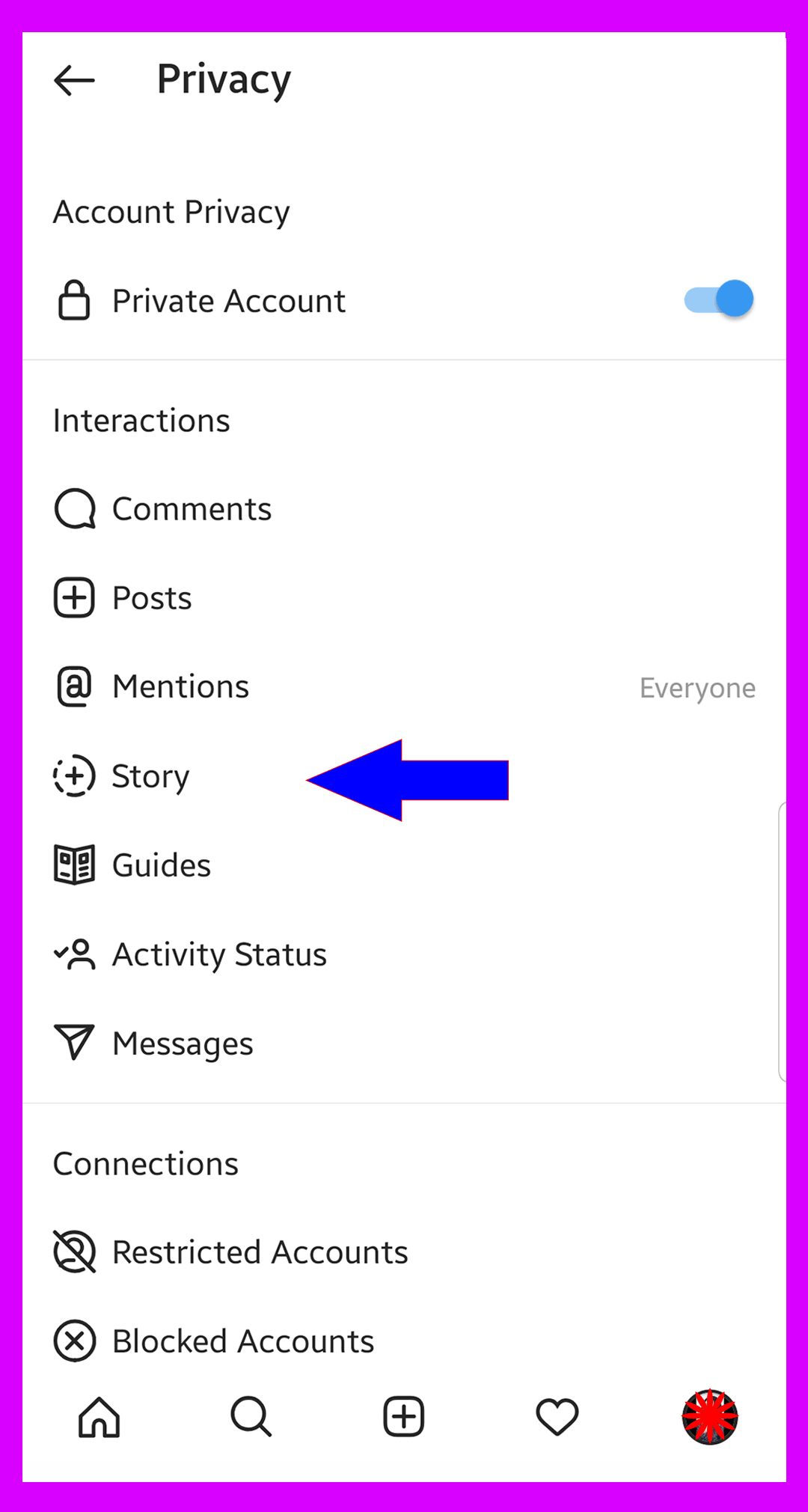This screenshot has width=808, height=1512.
Task: Open Story privacy settings
Action: coord(404,776)
